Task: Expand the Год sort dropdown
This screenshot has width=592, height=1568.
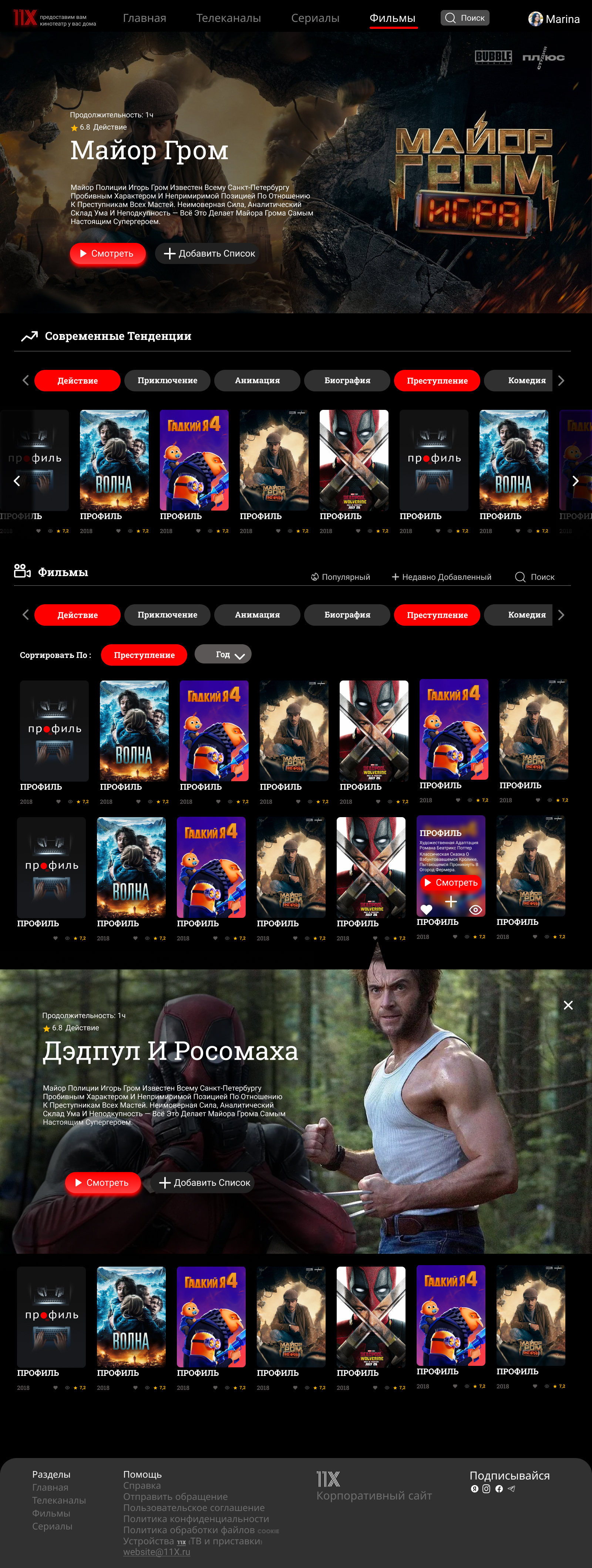Action: 223,655
